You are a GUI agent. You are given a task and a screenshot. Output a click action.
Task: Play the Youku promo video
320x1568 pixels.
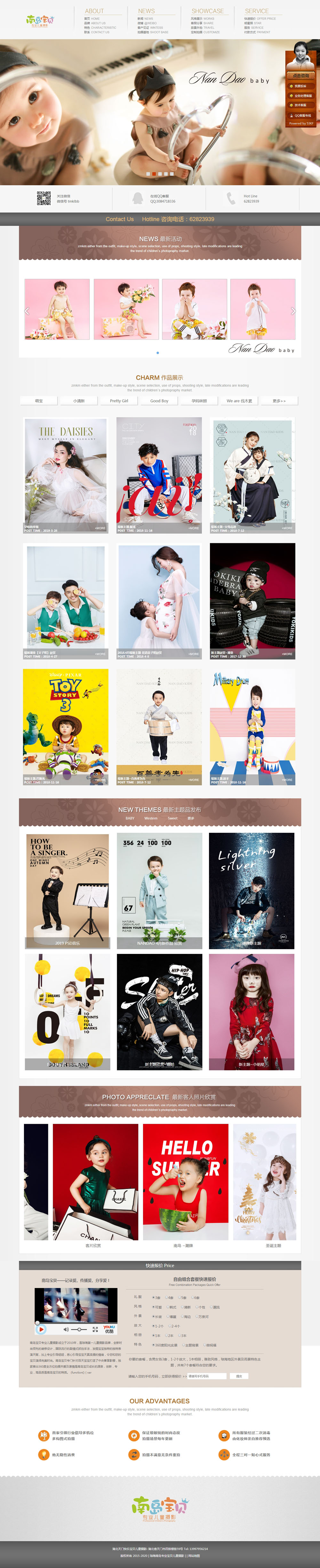coord(41,1329)
